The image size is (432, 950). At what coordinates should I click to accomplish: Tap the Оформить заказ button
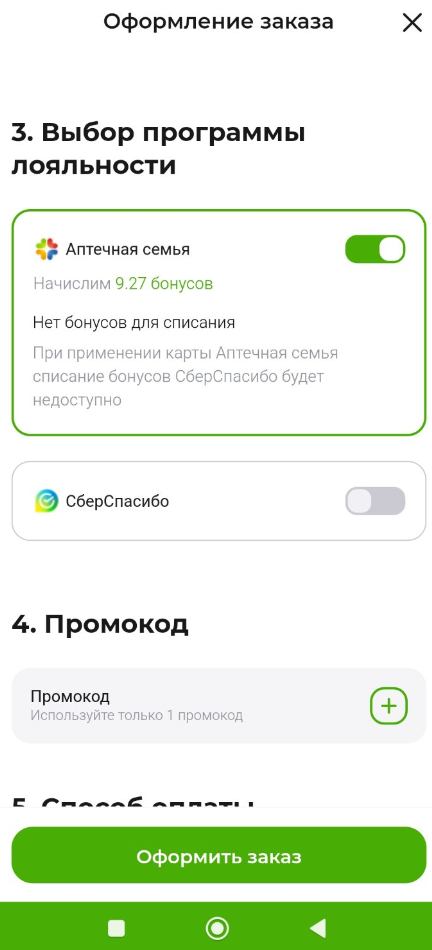219,857
